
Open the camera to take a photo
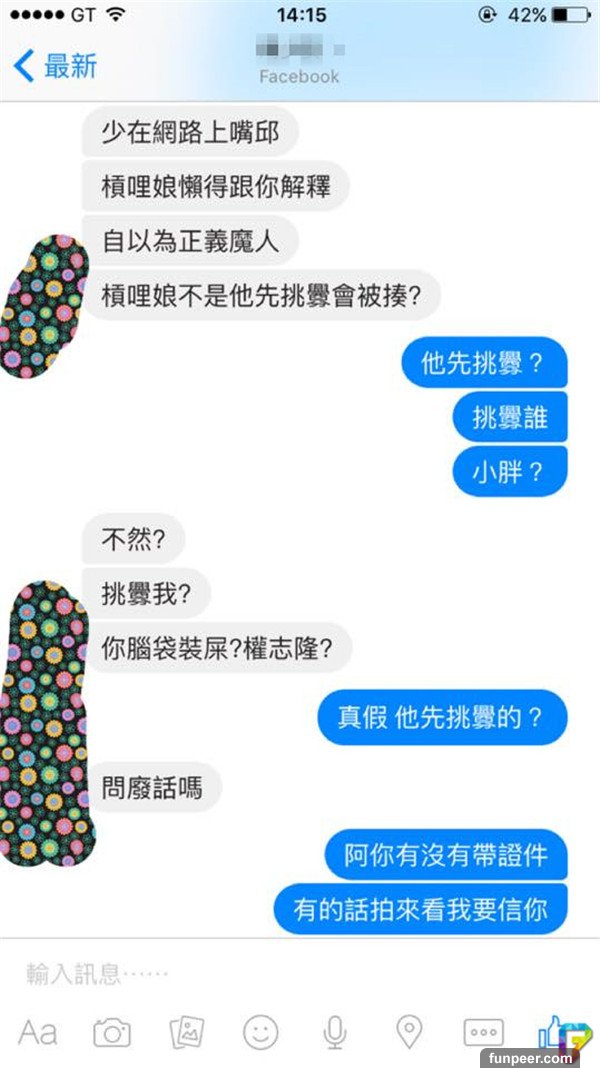[112, 1032]
